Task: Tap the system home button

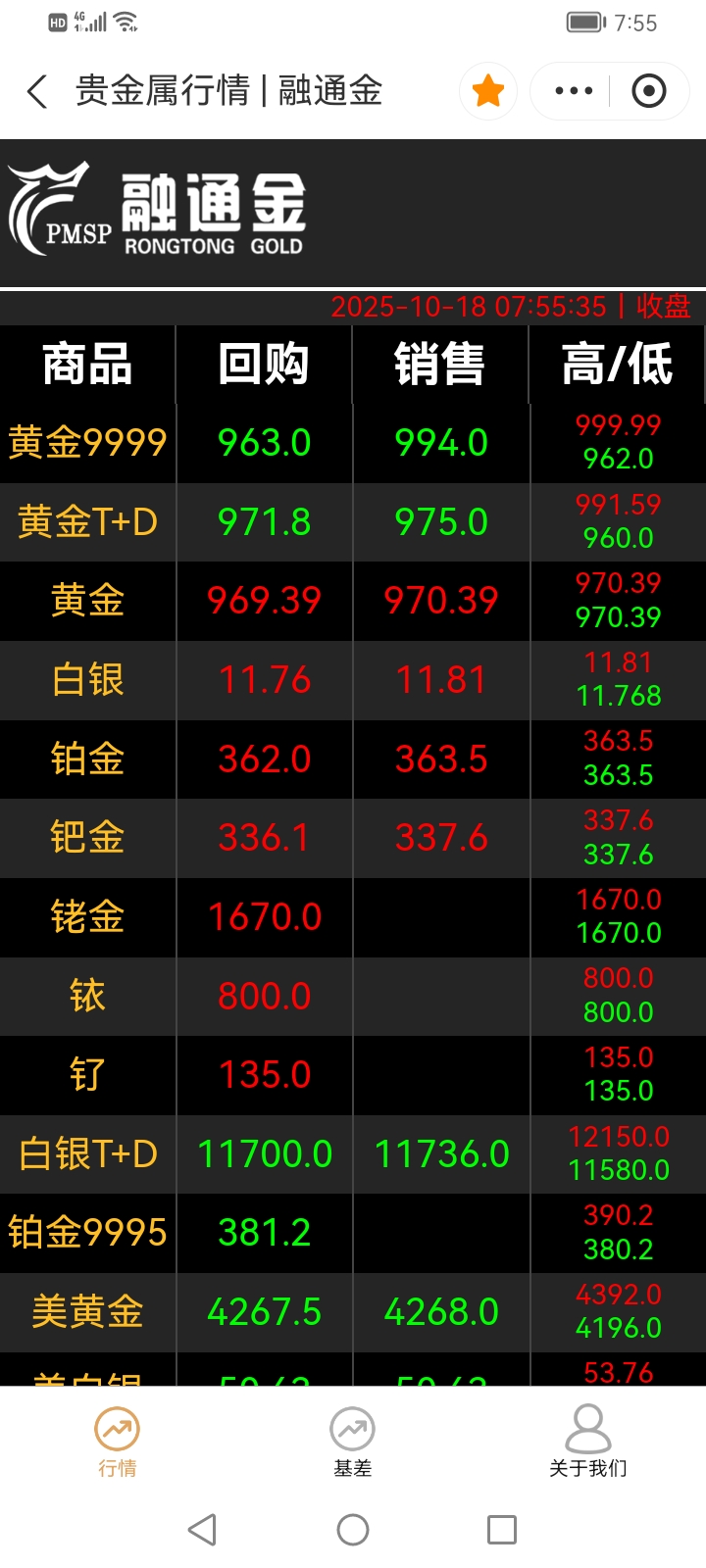Action: [353, 1530]
